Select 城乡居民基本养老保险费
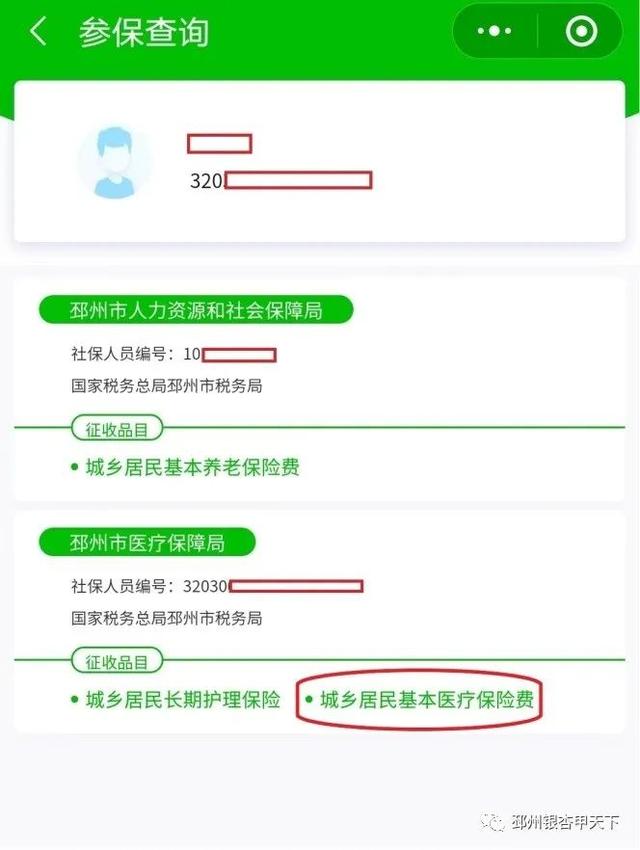640x850 pixels. tap(192, 467)
